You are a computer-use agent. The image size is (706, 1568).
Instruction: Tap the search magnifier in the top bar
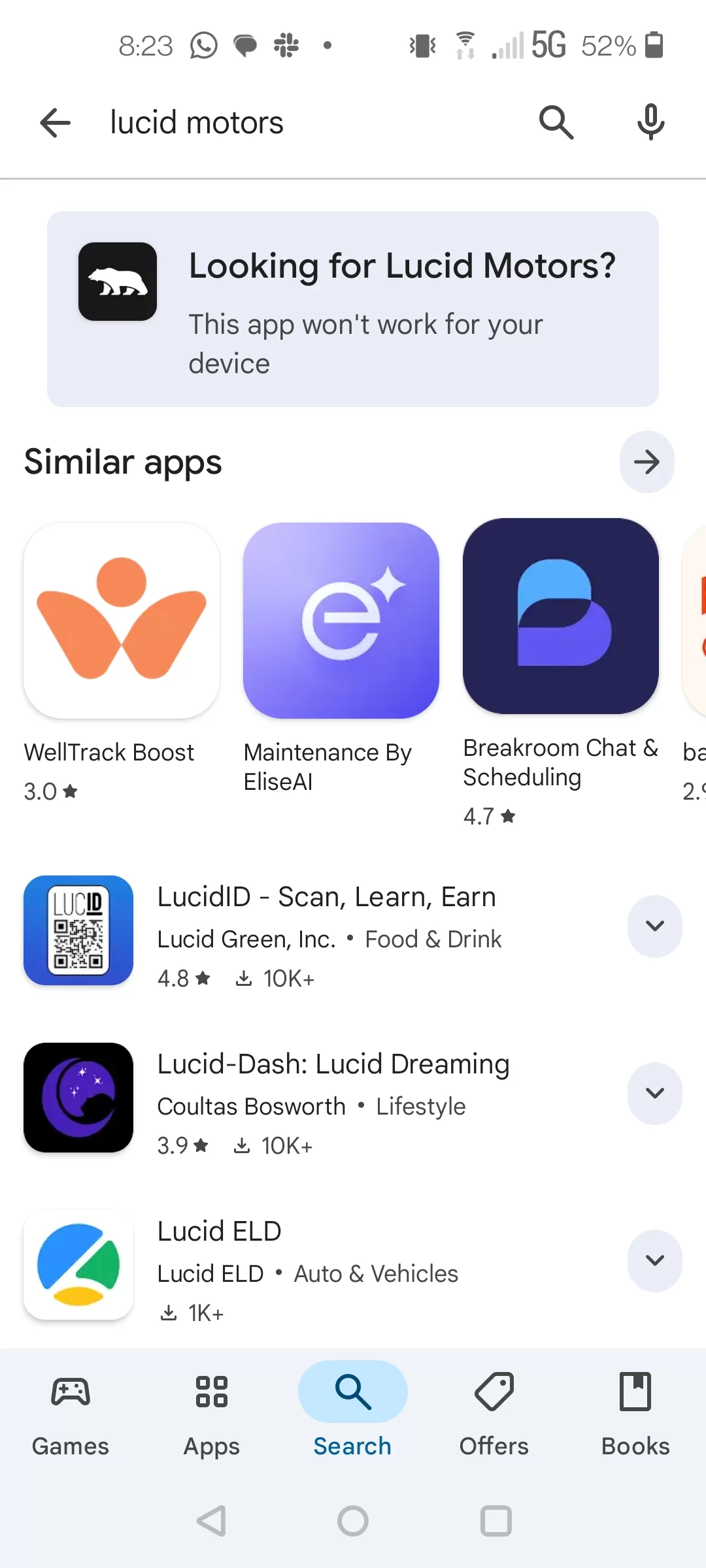point(556,123)
